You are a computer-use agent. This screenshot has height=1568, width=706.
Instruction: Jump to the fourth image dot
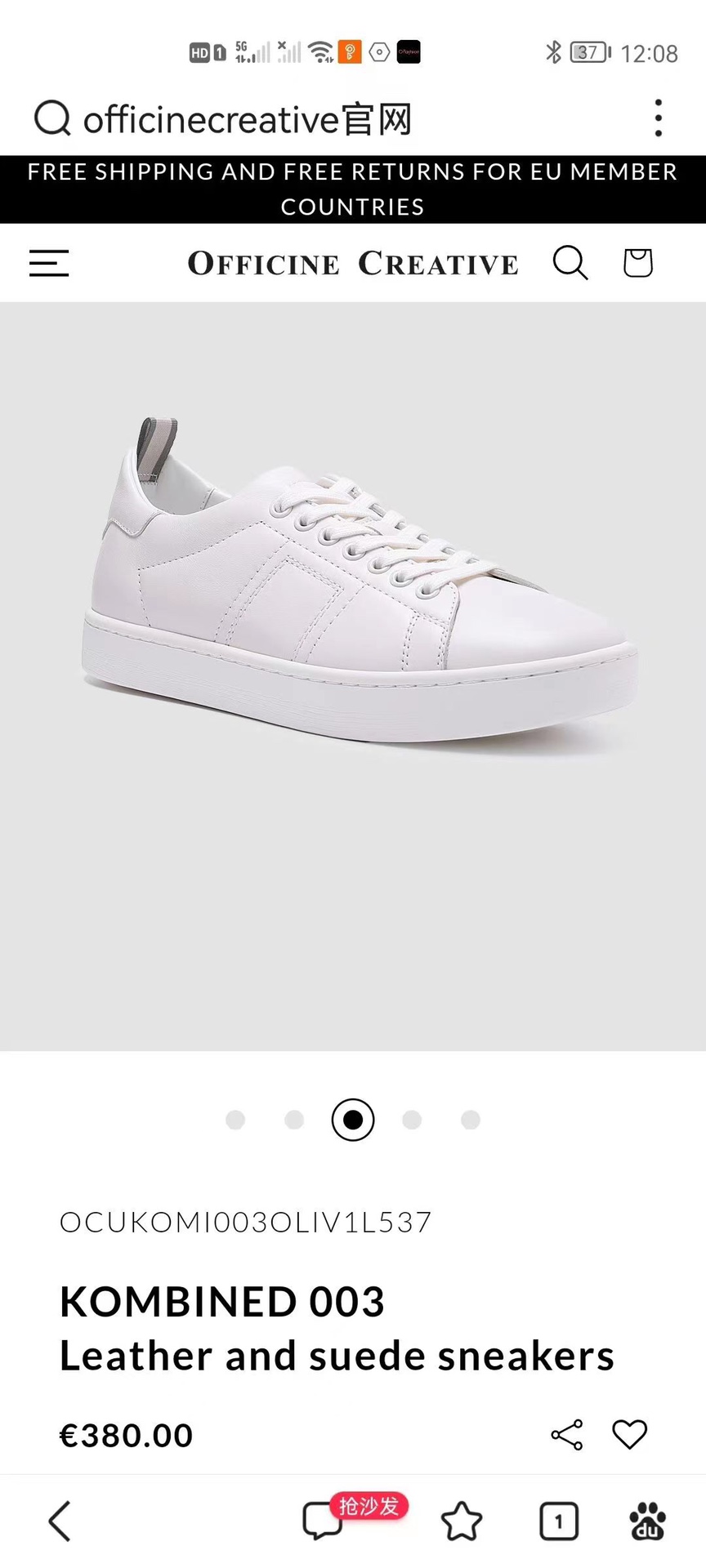pos(412,1120)
